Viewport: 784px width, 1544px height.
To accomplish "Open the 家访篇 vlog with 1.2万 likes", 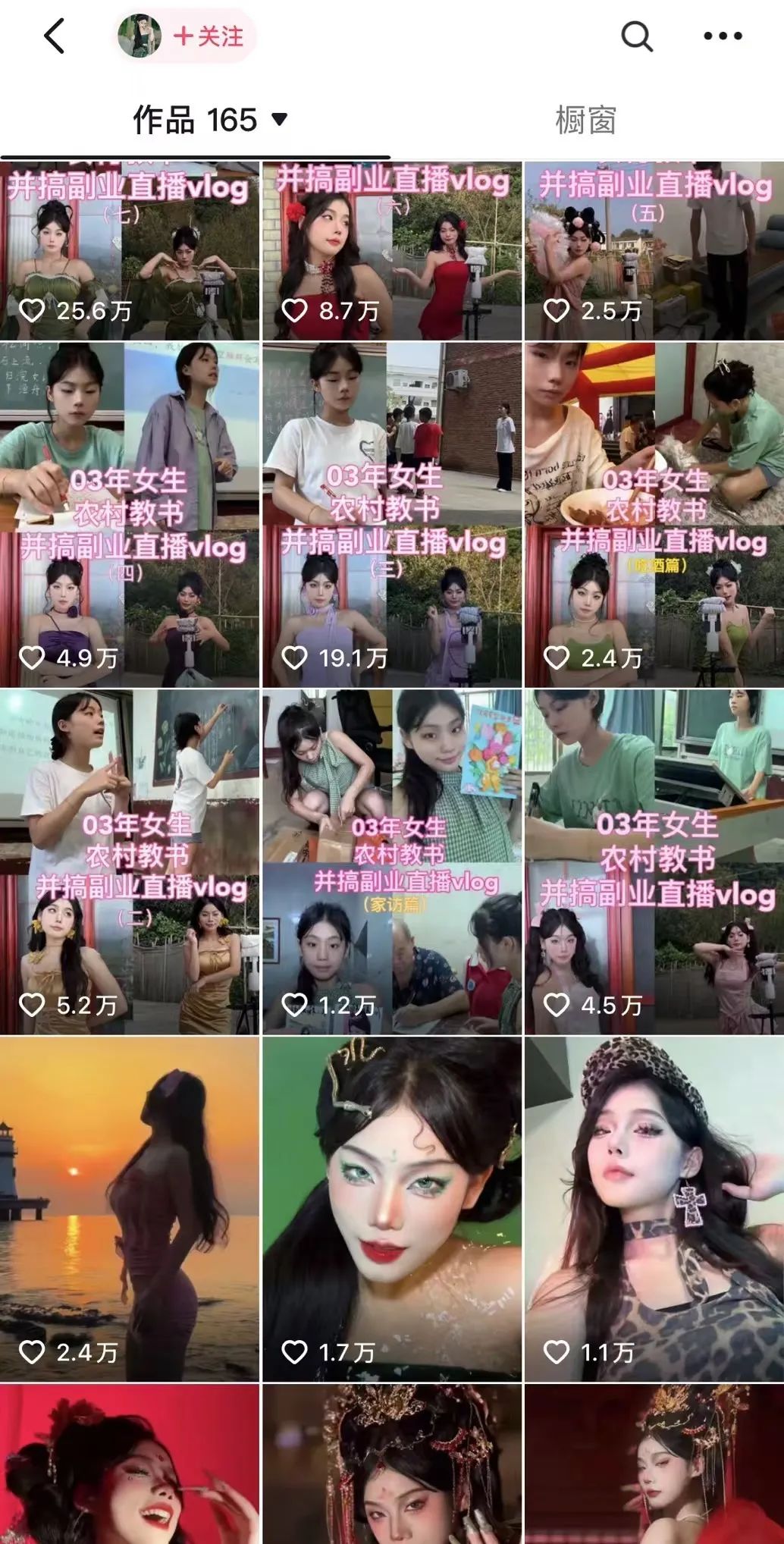I will [392, 862].
